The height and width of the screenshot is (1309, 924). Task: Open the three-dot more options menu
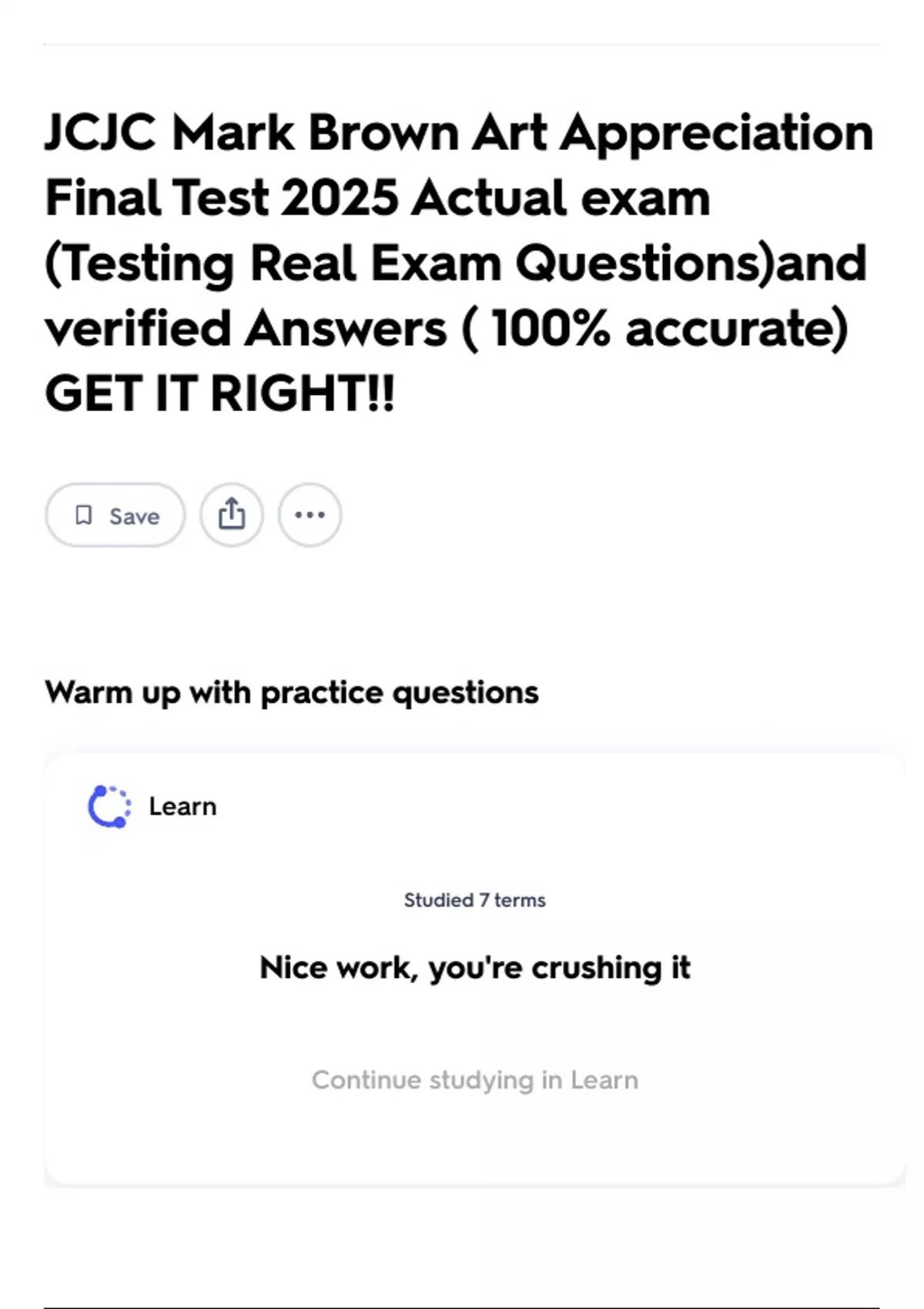310,515
